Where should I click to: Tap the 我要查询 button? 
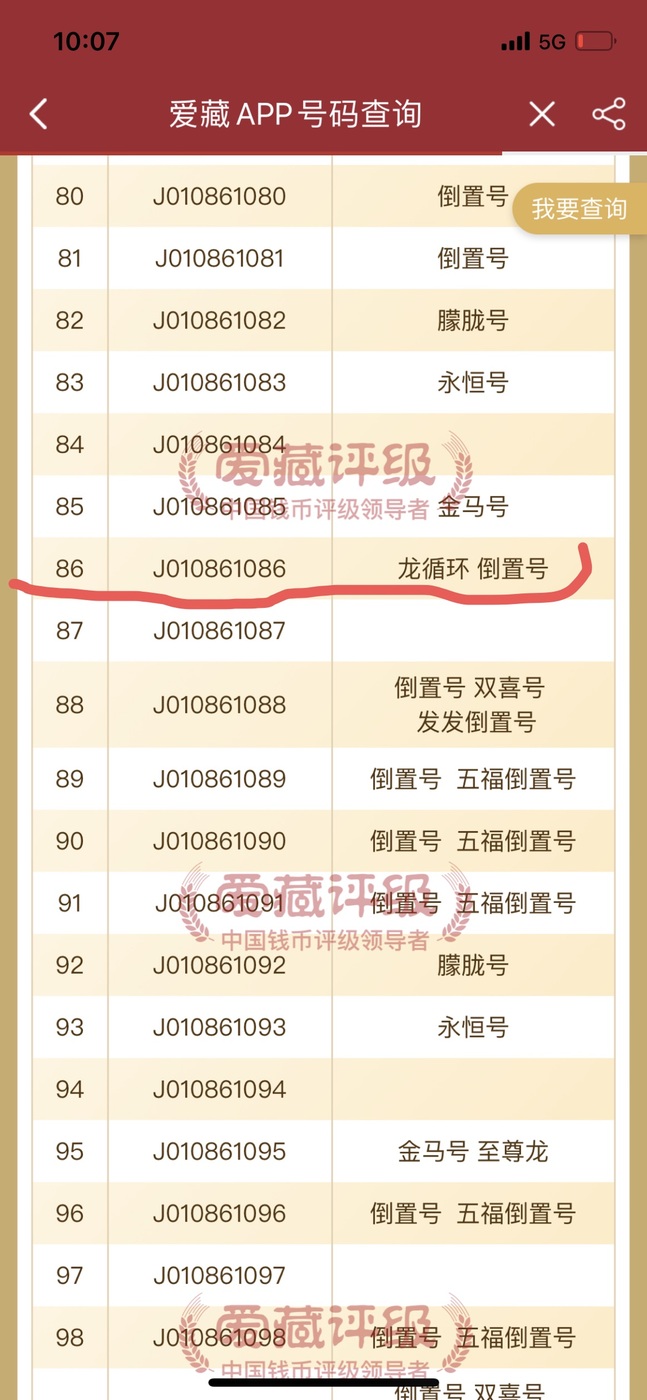(x=580, y=209)
